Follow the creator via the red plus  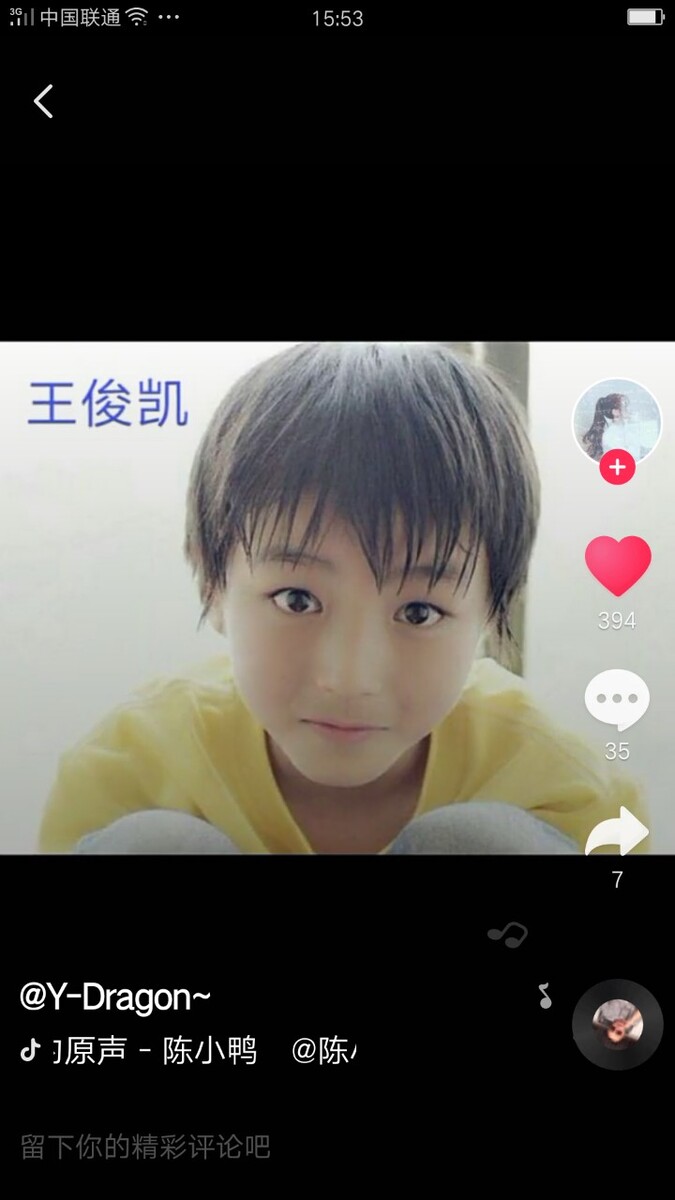(x=617, y=467)
